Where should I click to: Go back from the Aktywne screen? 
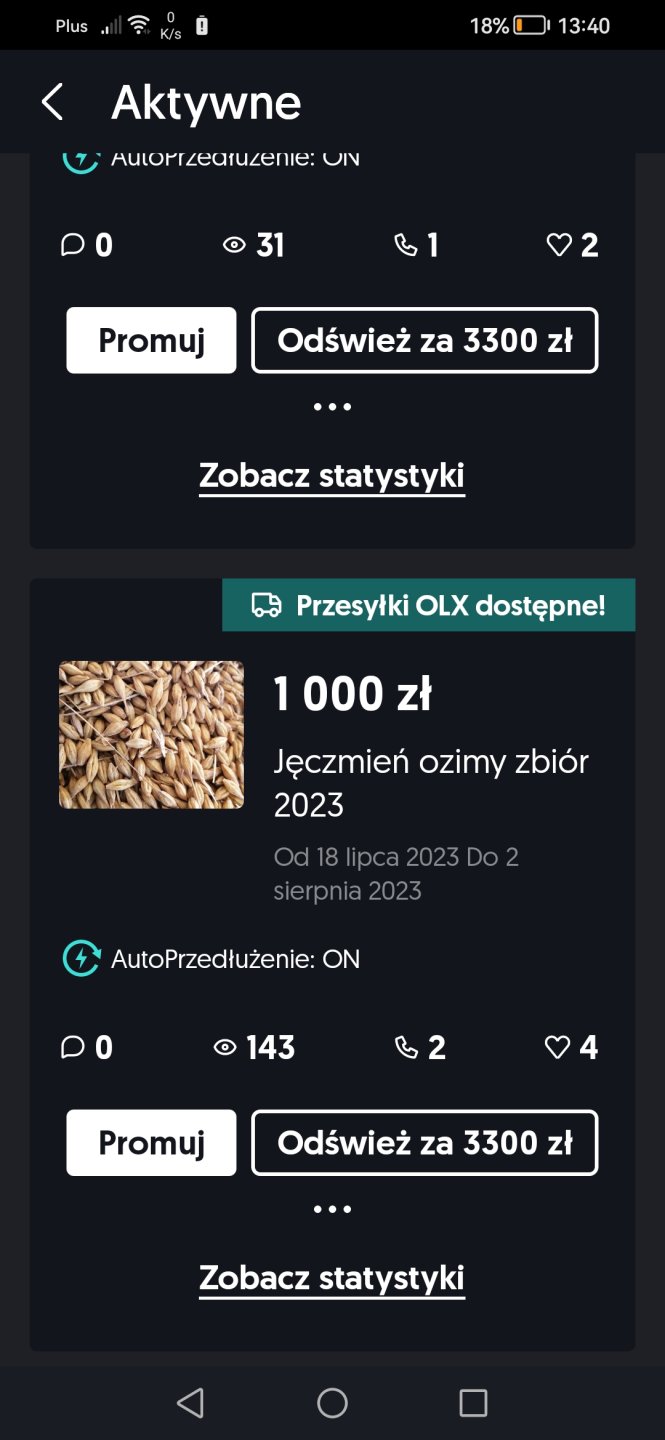tap(52, 102)
